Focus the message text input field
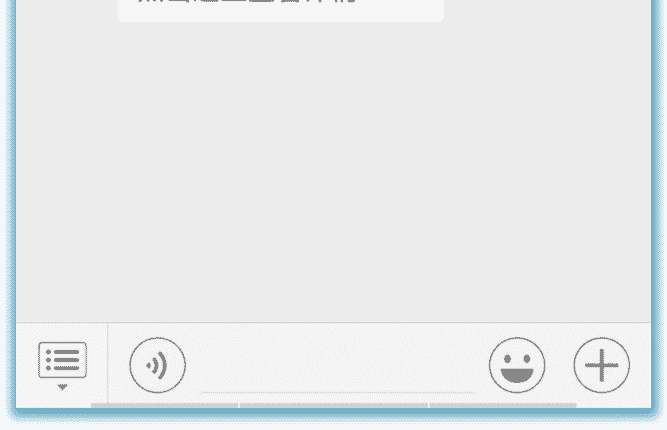This screenshot has width=667, height=430. pyautogui.click(x=336, y=369)
